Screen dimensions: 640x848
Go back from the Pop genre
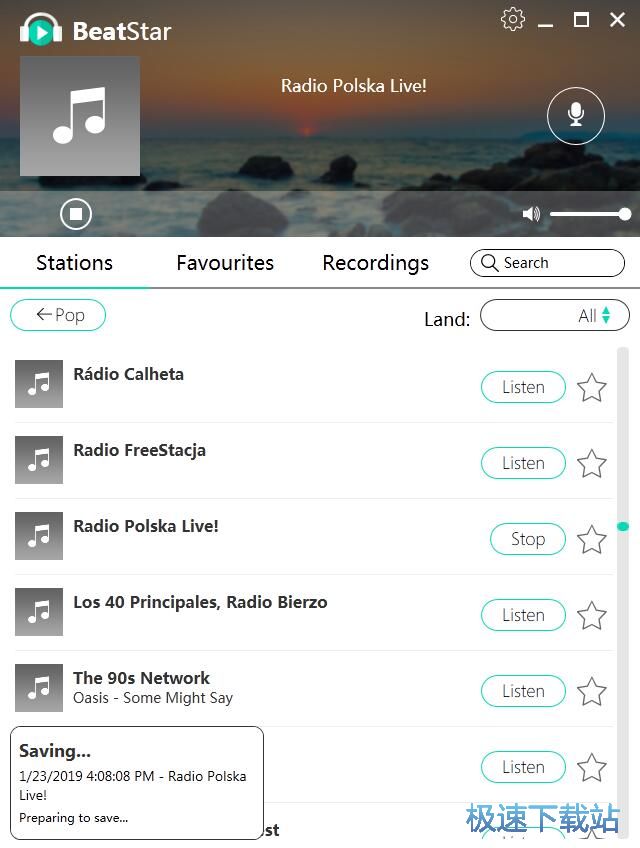[58, 315]
